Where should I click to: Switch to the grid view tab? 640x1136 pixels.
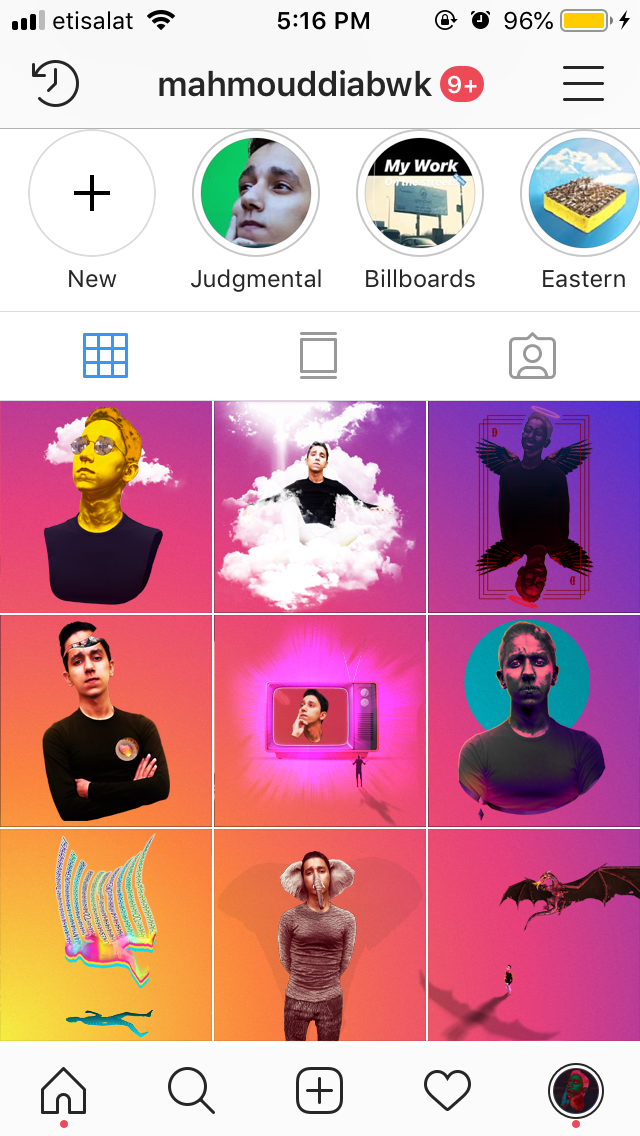pyautogui.click(x=105, y=356)
